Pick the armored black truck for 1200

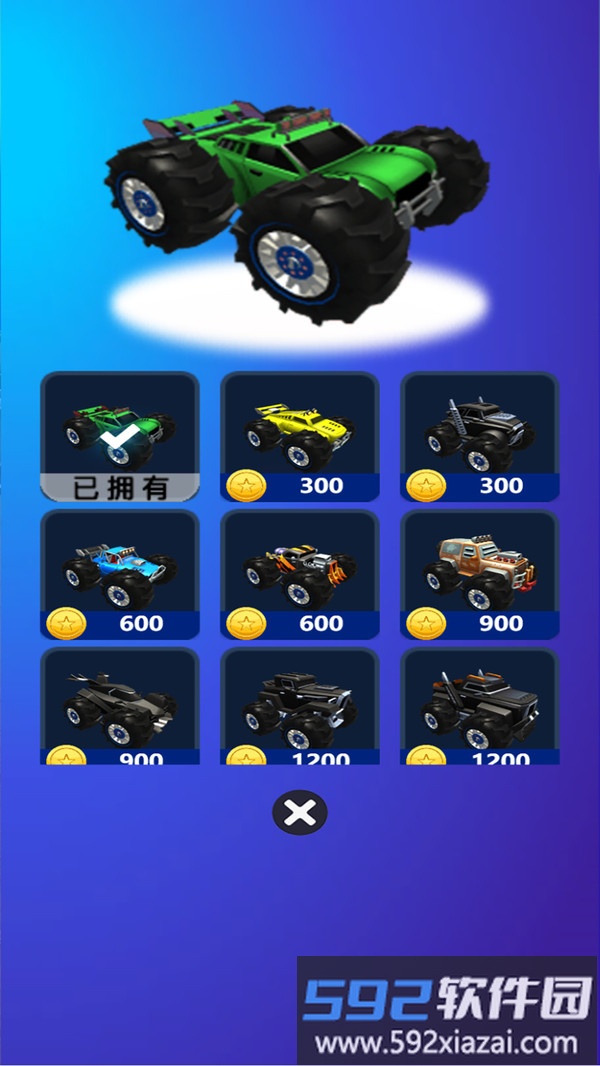479,707
